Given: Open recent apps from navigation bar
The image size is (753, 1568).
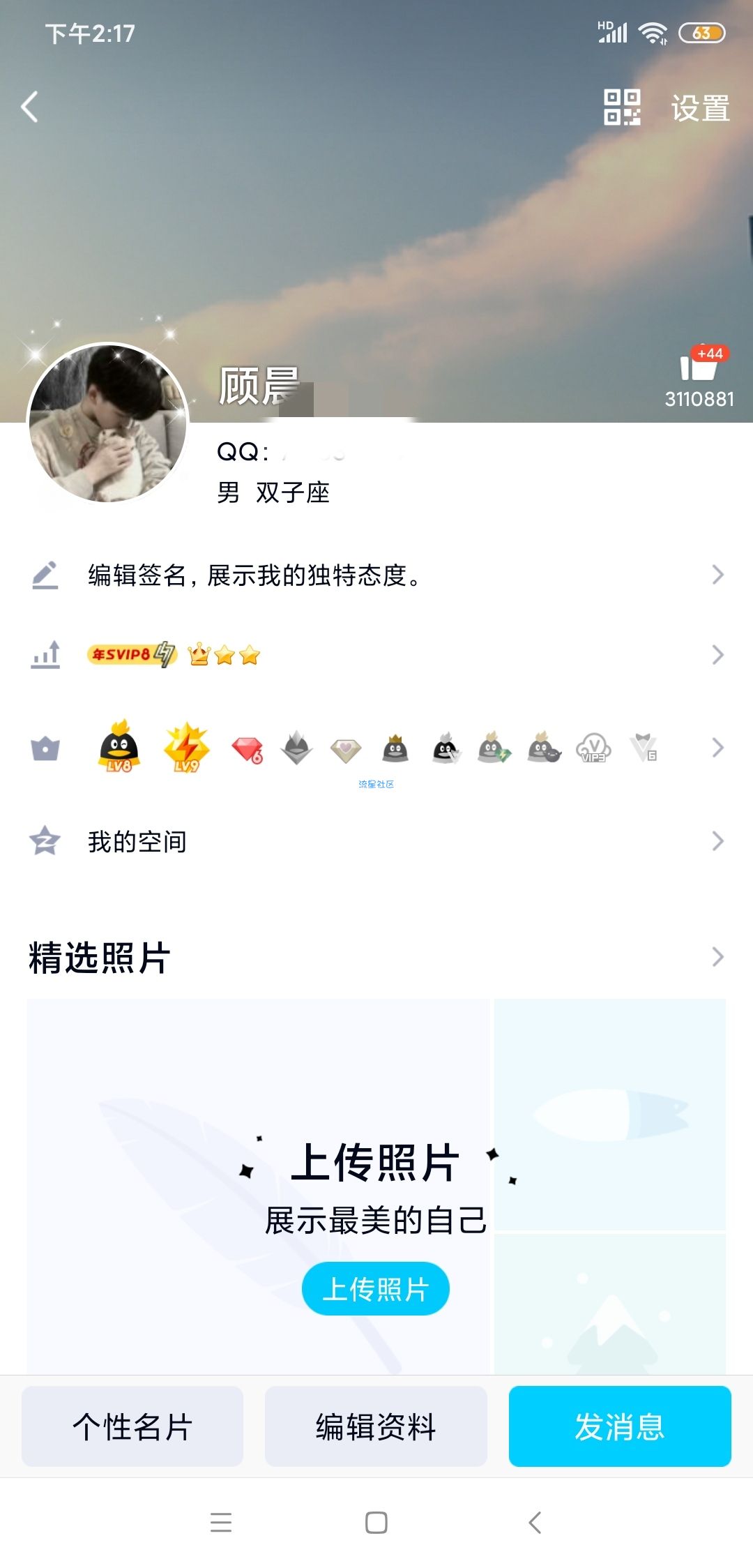Looking at the screenshot, I should (221, 1523).
